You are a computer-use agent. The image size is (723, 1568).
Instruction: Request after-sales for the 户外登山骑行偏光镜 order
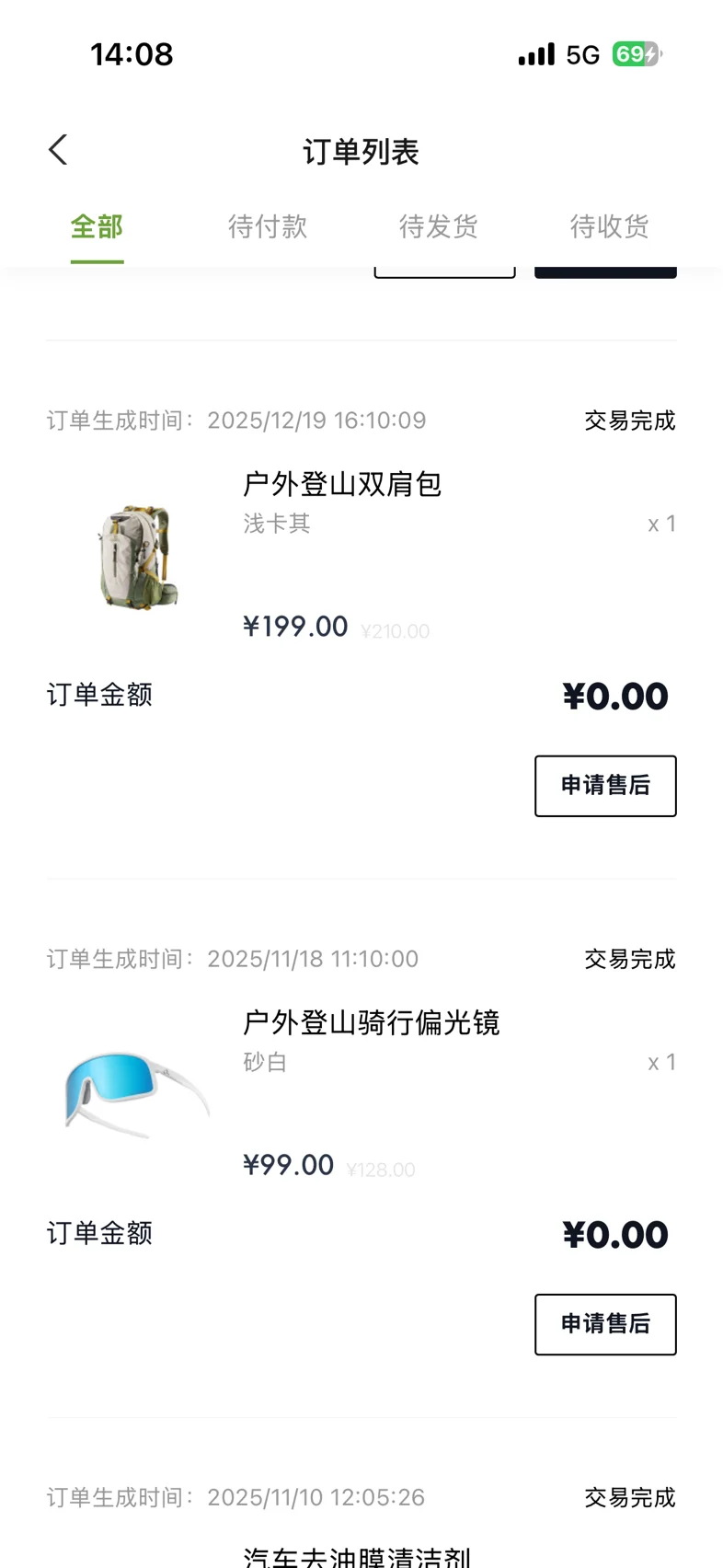click(x=605, y=1324)
